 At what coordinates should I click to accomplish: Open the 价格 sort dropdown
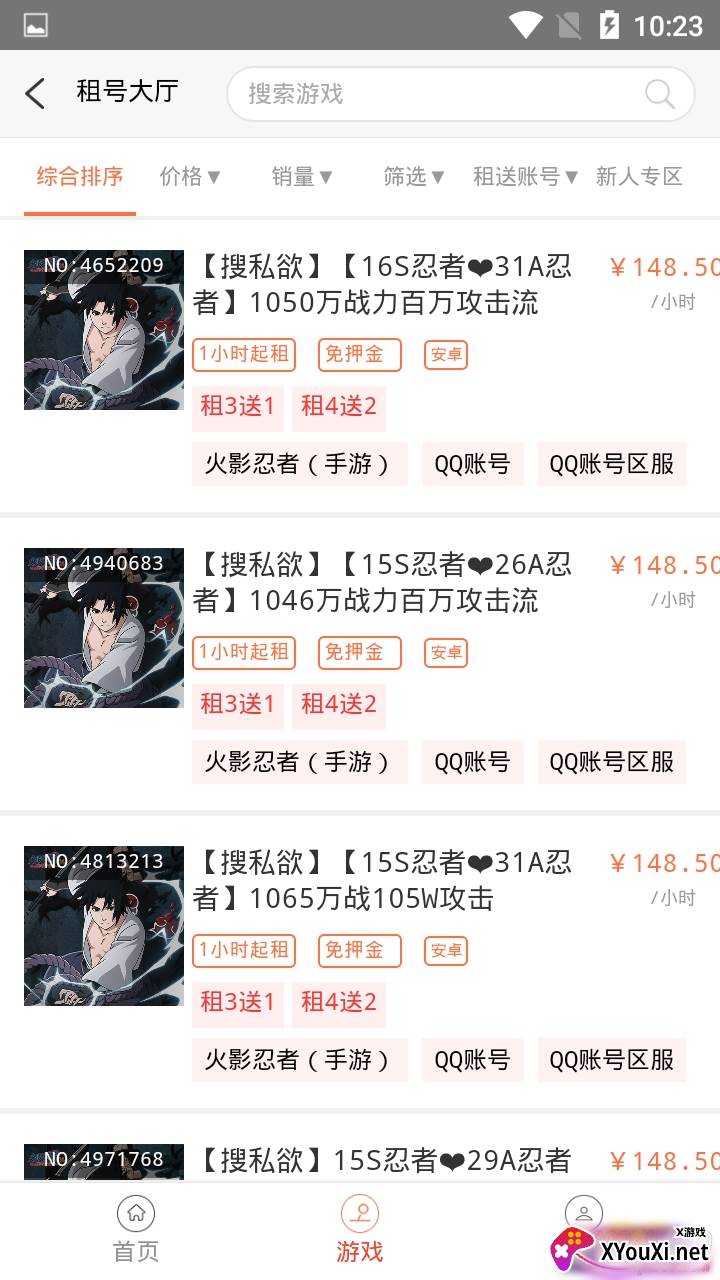coord(190,177)
